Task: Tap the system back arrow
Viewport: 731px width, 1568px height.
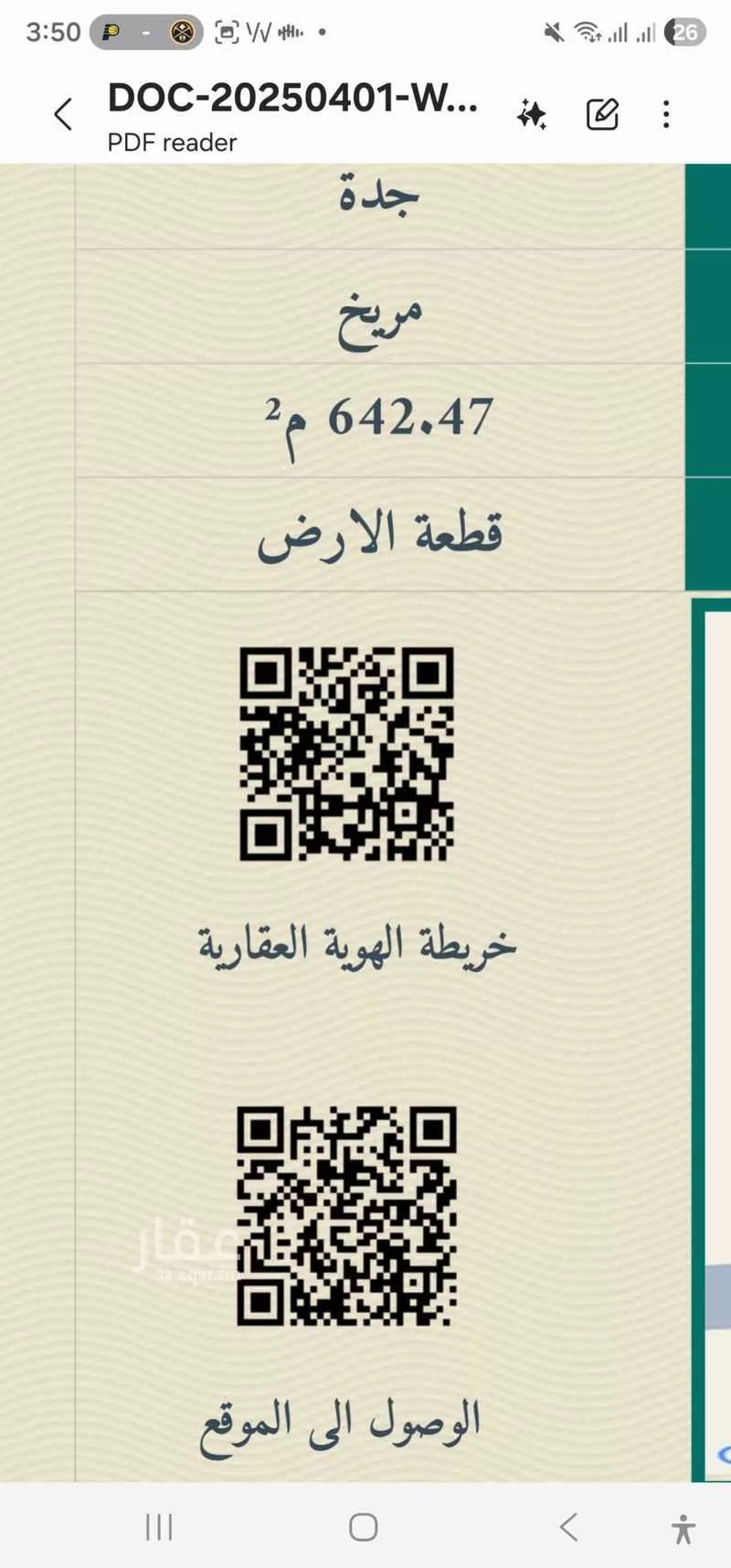Action: (568, 1526)
